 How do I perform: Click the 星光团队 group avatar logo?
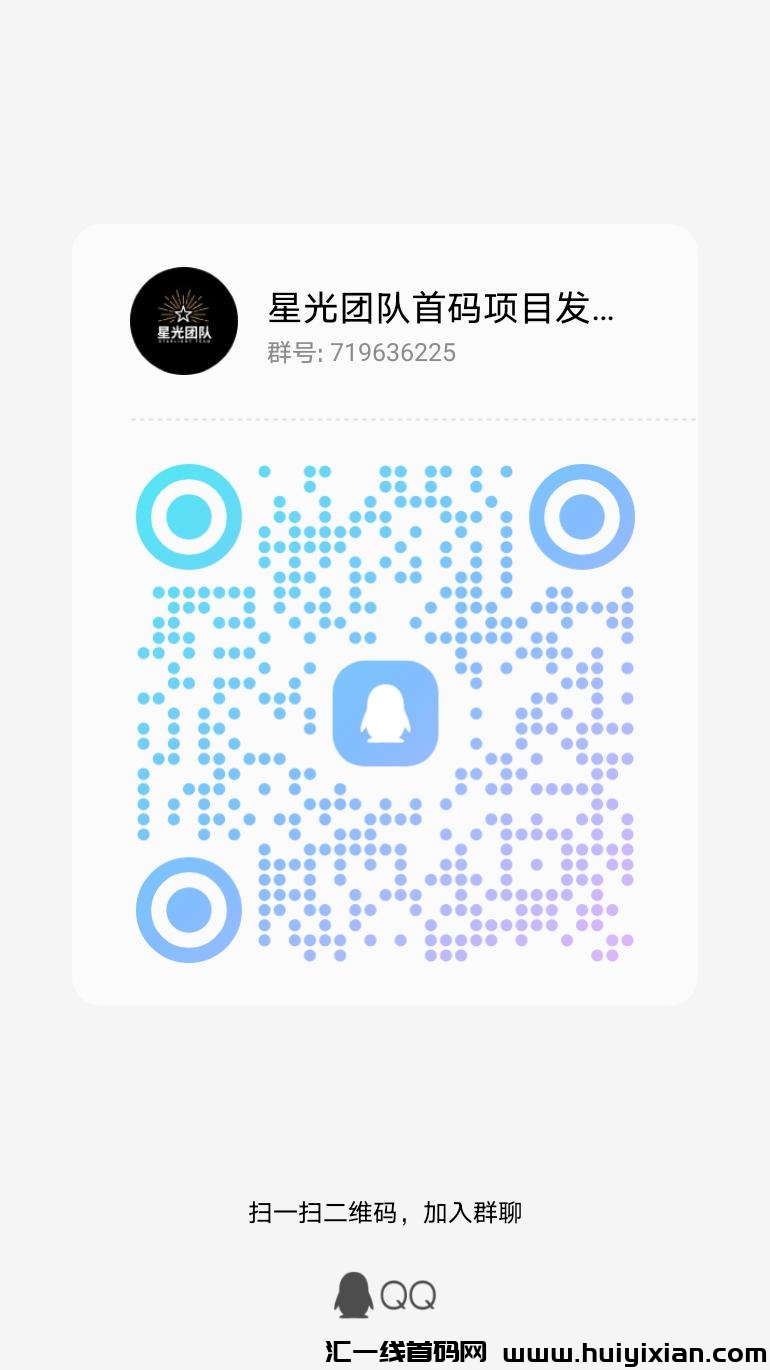(x=184, y=320)
